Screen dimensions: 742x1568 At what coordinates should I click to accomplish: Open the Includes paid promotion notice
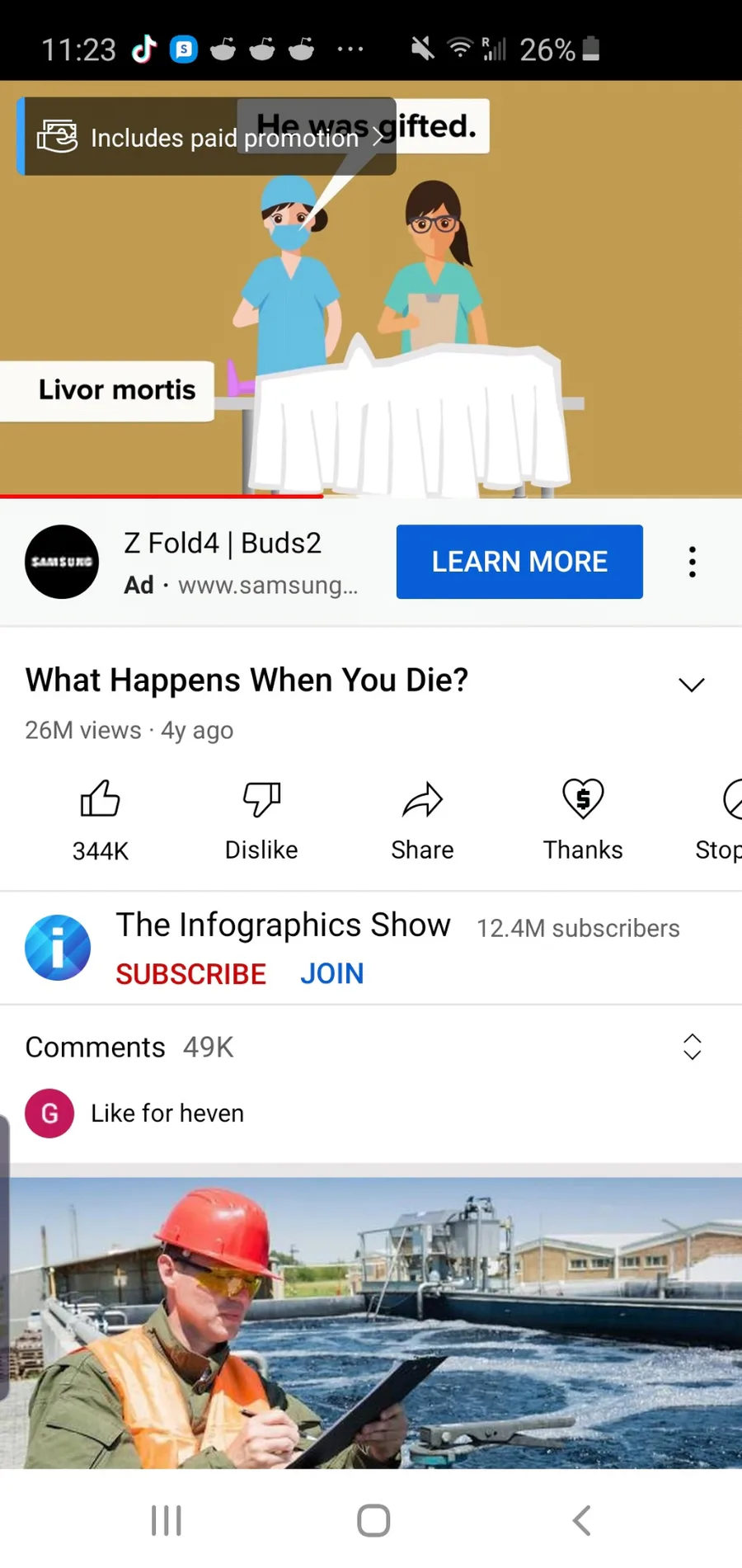coord(206,137)
